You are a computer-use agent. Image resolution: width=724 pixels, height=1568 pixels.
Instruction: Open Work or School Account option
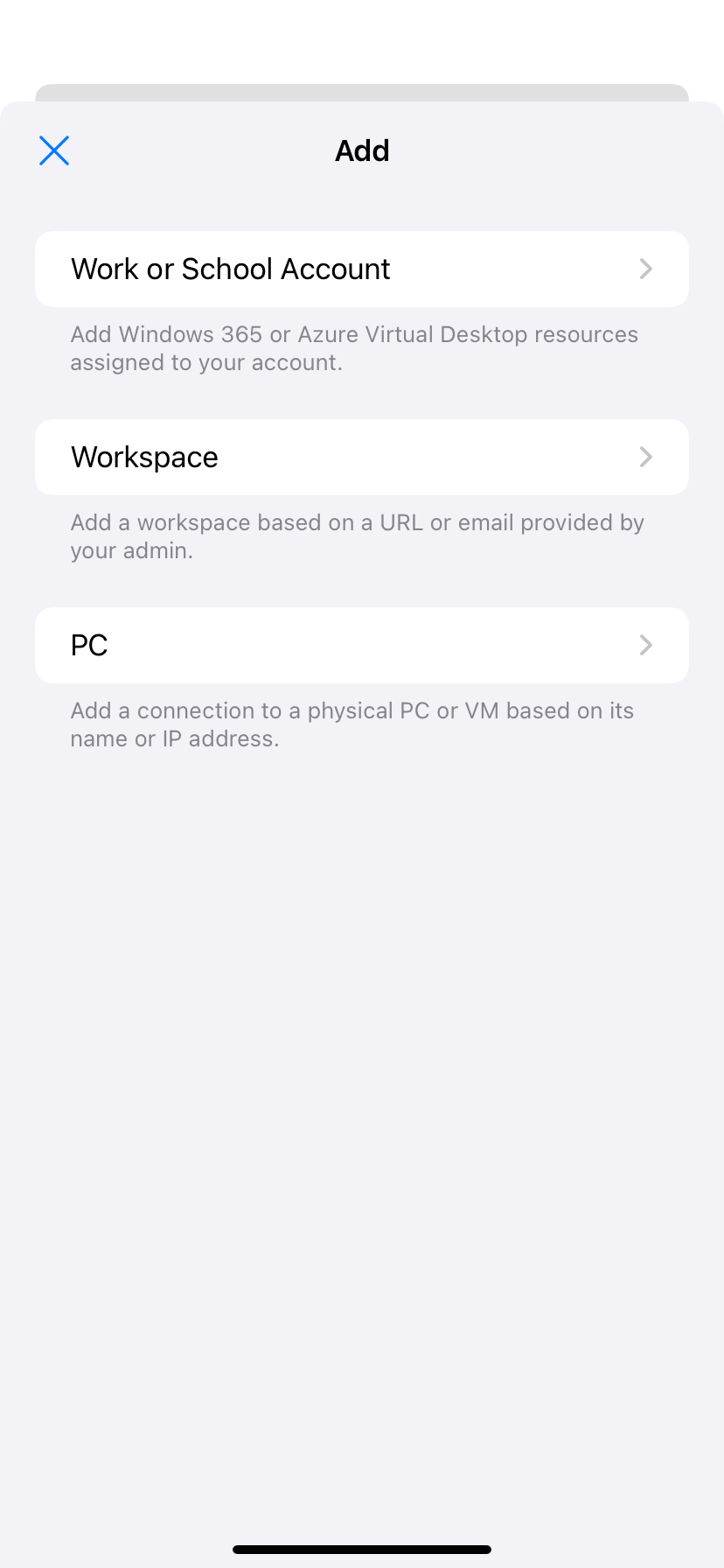[x=361, y=269]
